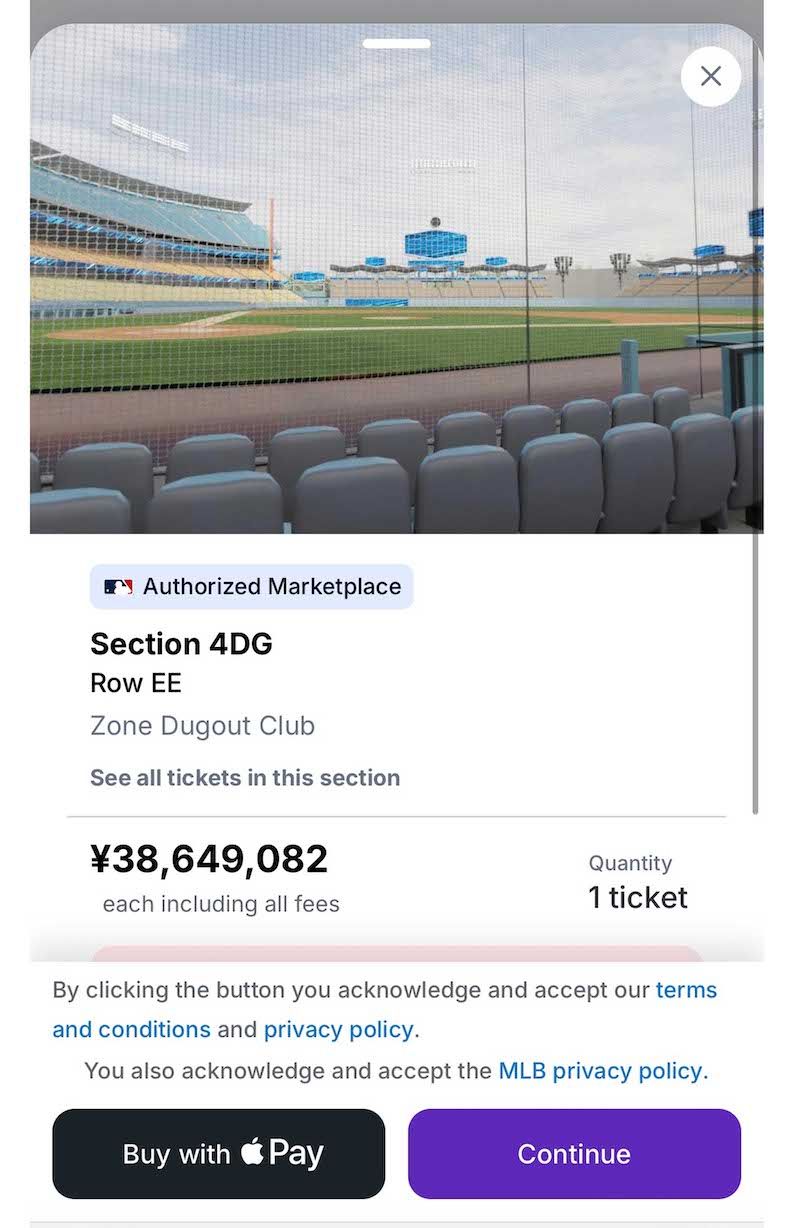Image resolution: width=794 pixels, height=1228 pixels.
Task: Dismiss the ticket sheet with the X
Action: 711,76
